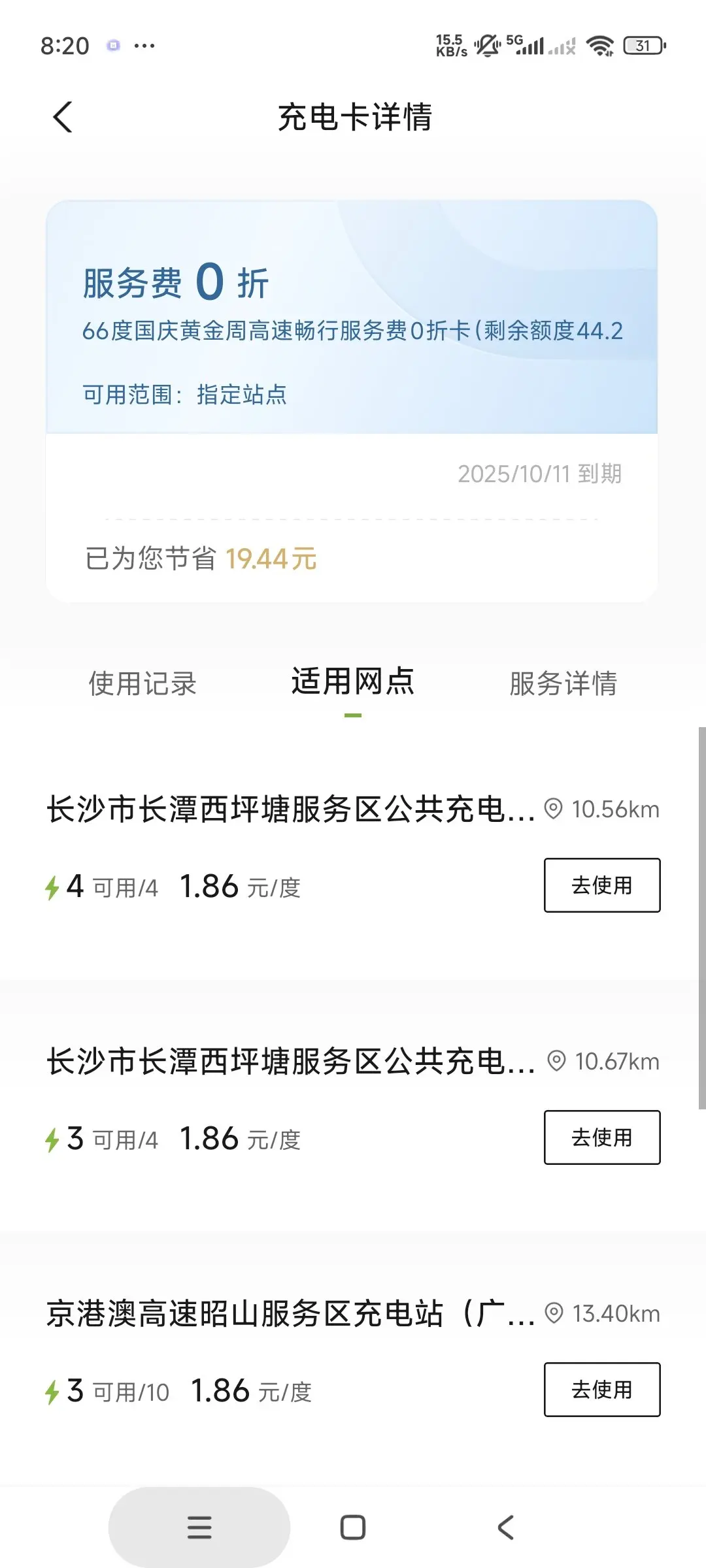Open the 服务详情 tab
This screenshot has width=706, height=1568.
563,683
